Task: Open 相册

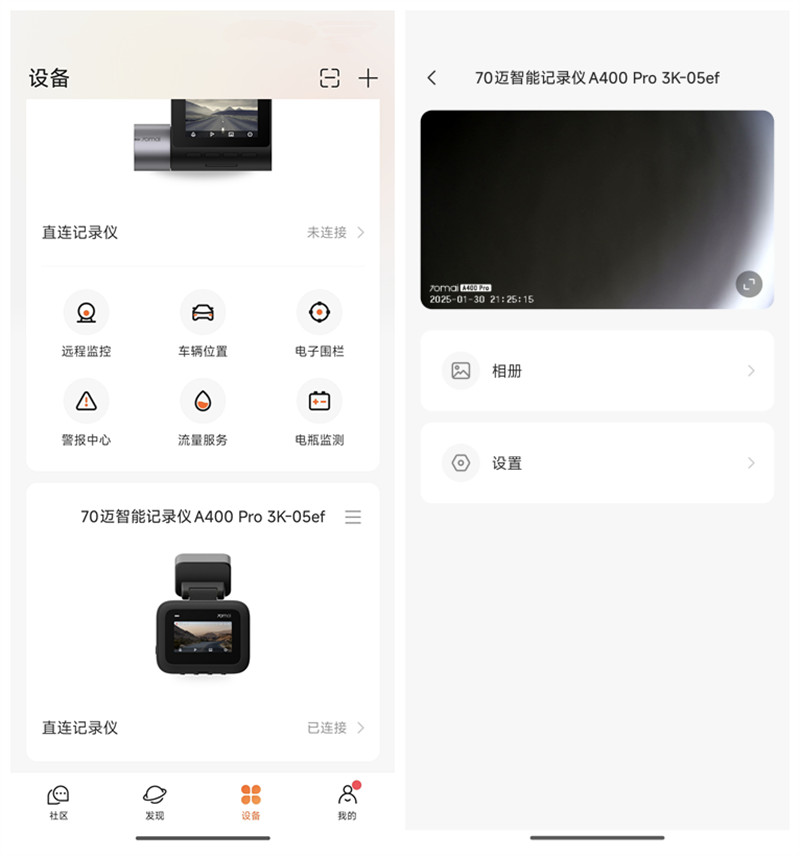Action: [597, 371]
